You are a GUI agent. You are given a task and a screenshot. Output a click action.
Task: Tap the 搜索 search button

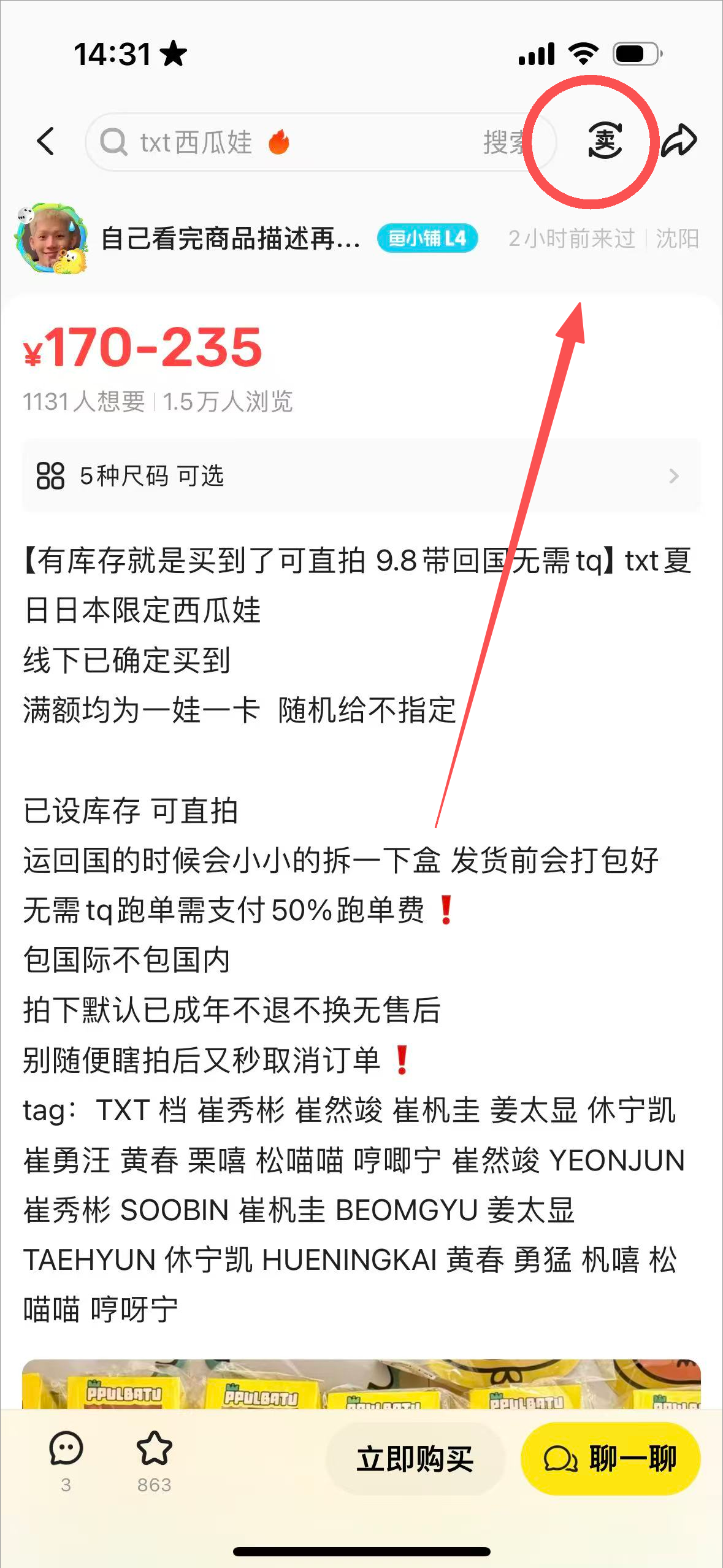coord(505,142)
